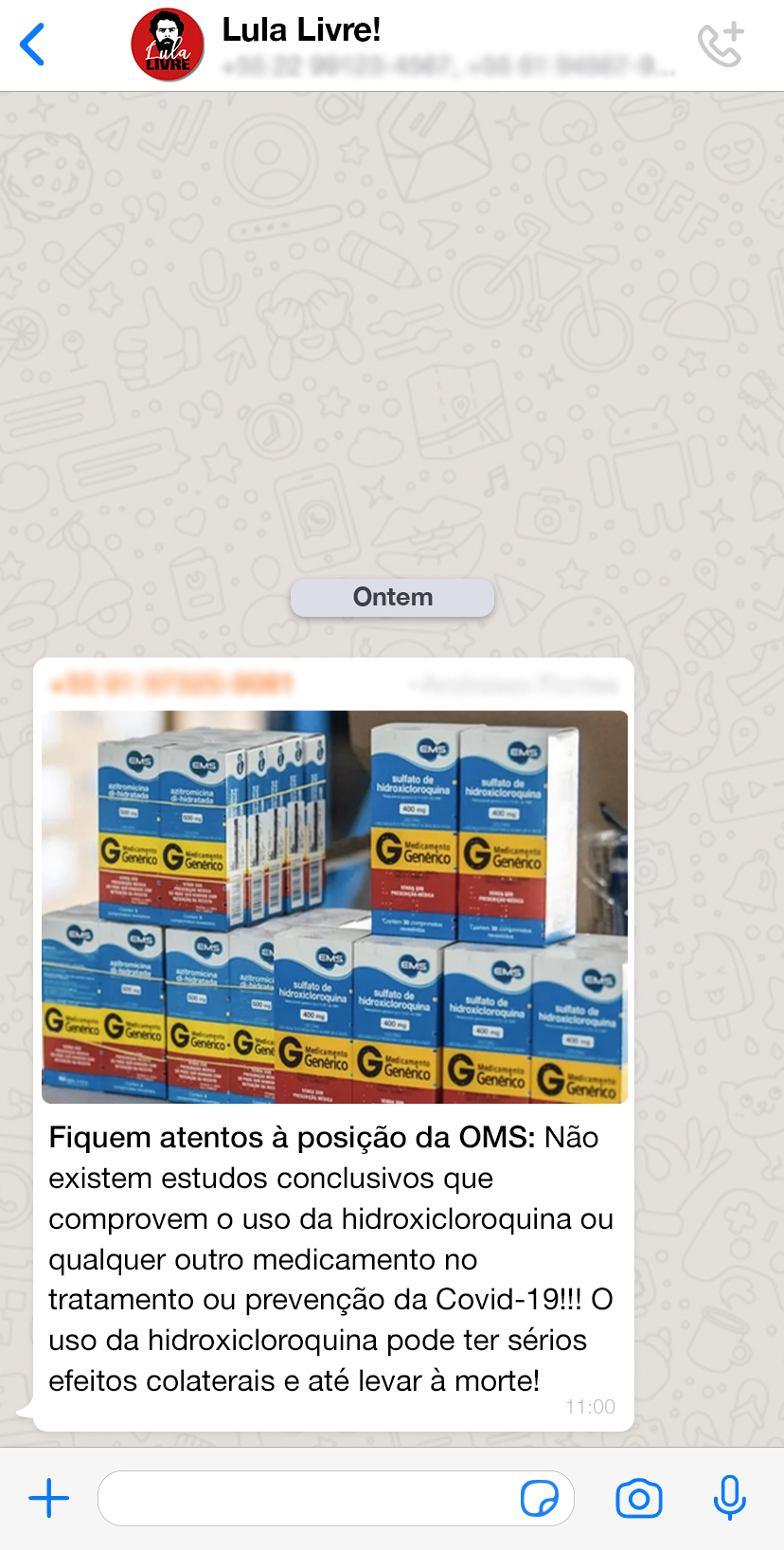The width and height of the screenshot is (784, 1550).
Task: Go back to the chats list
Action: pyautogui.click(x=32, y=45)
